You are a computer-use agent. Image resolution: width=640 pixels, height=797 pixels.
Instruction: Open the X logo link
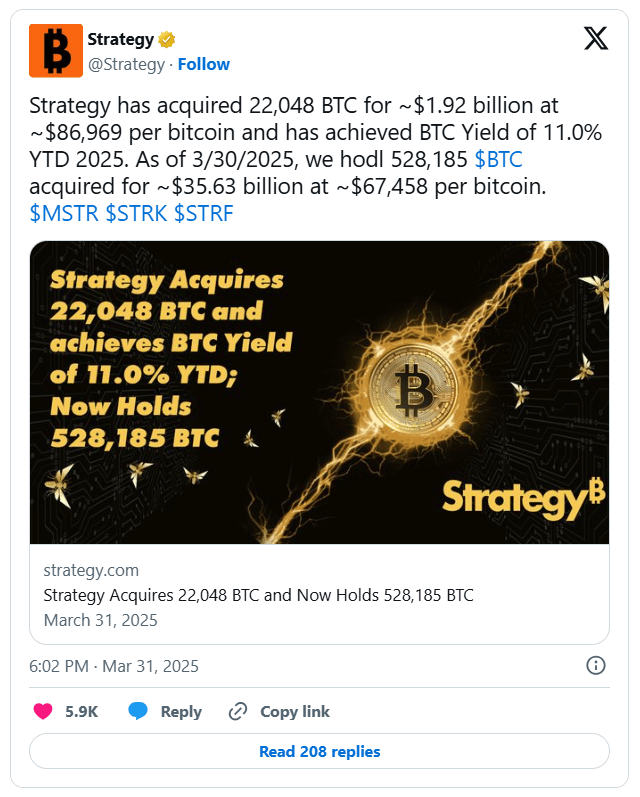[x=595, y=39]
